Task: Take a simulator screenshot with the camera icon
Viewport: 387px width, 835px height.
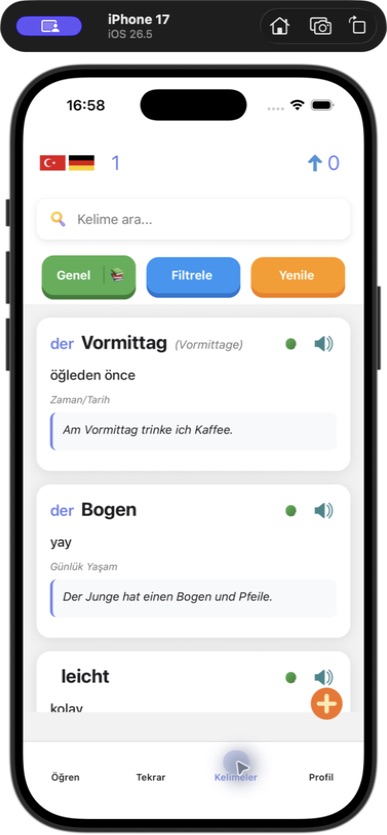Action: (320, 26)
